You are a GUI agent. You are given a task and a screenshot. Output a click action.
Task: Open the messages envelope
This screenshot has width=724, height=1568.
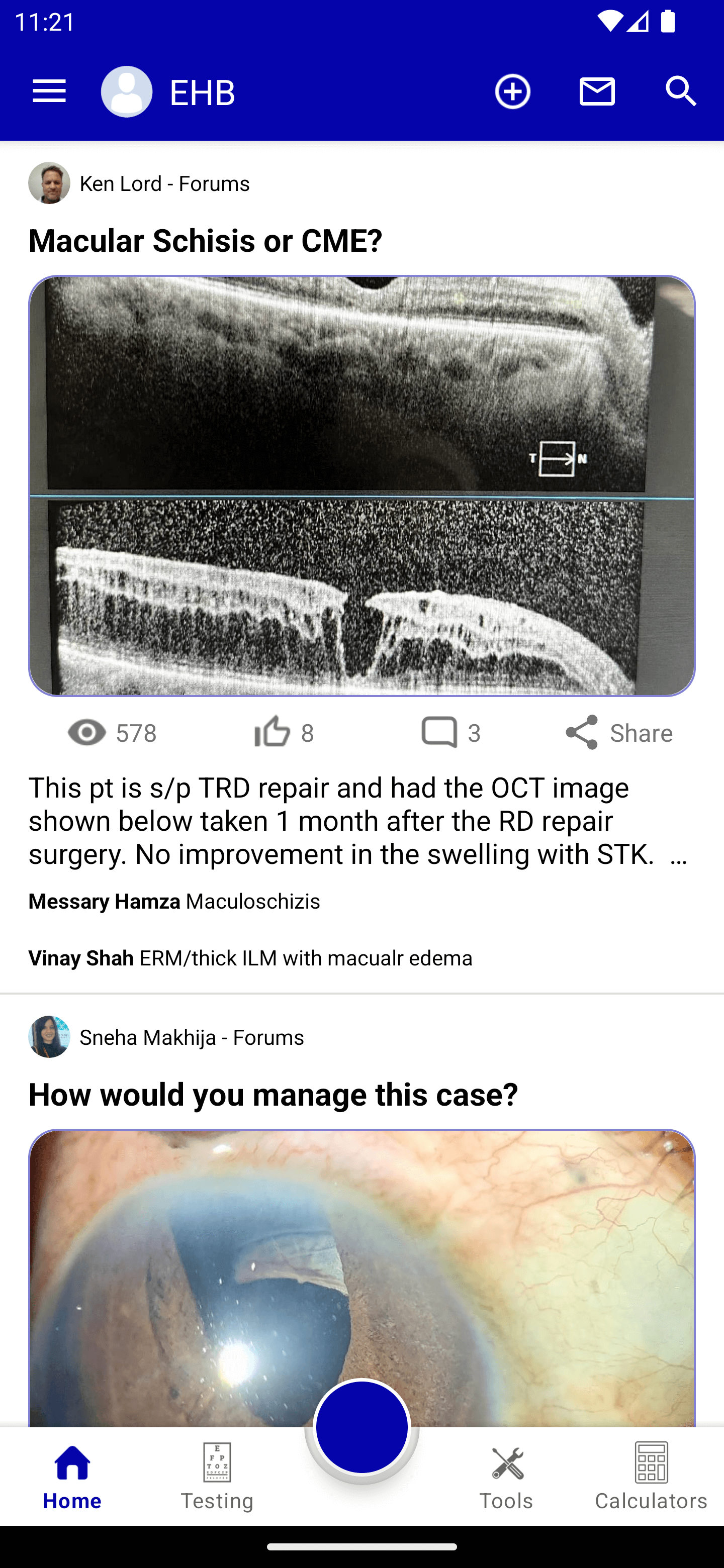point(597,92)
